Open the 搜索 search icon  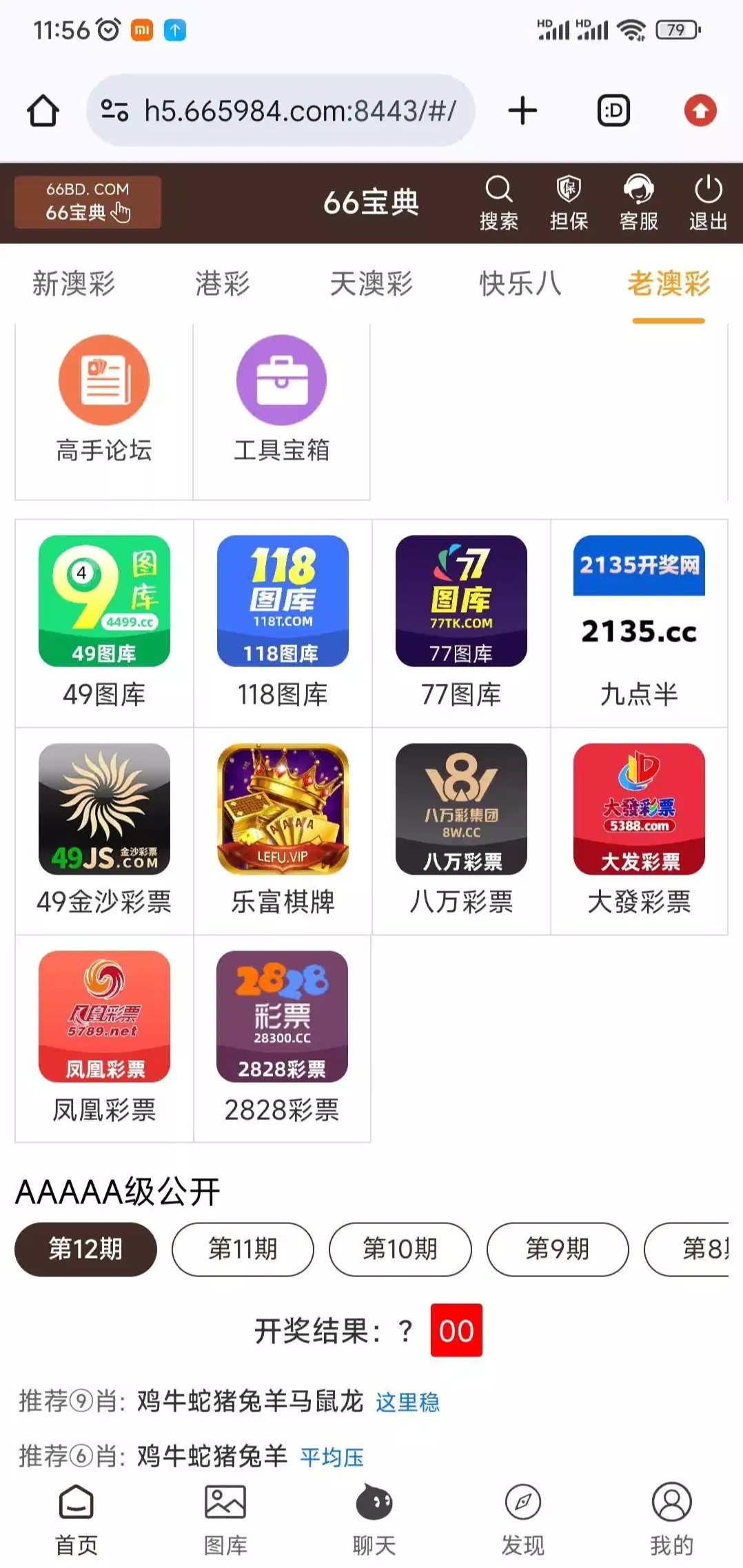coord(498,203)
